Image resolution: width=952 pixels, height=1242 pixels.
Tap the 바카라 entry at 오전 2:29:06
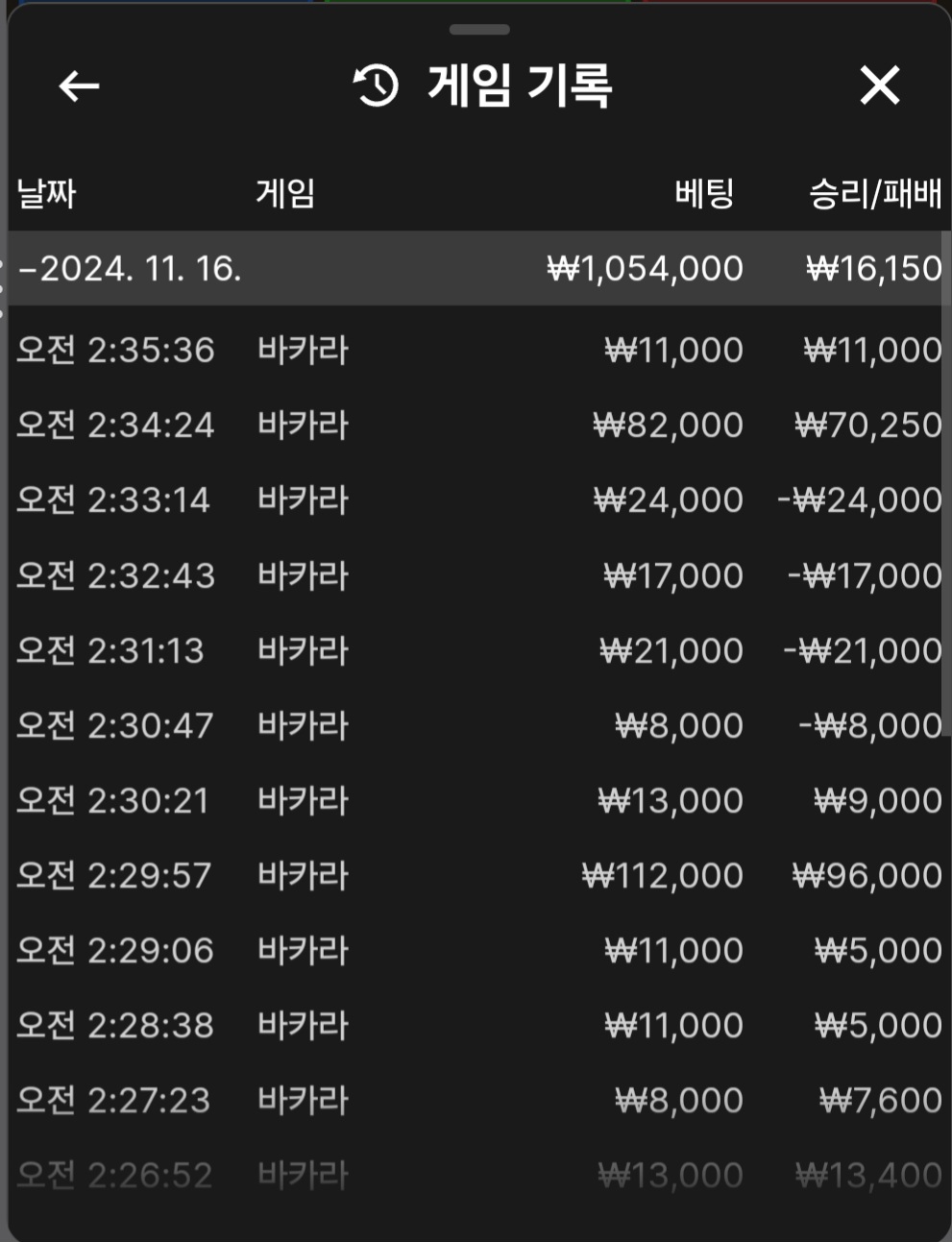(x=476, y=951)
